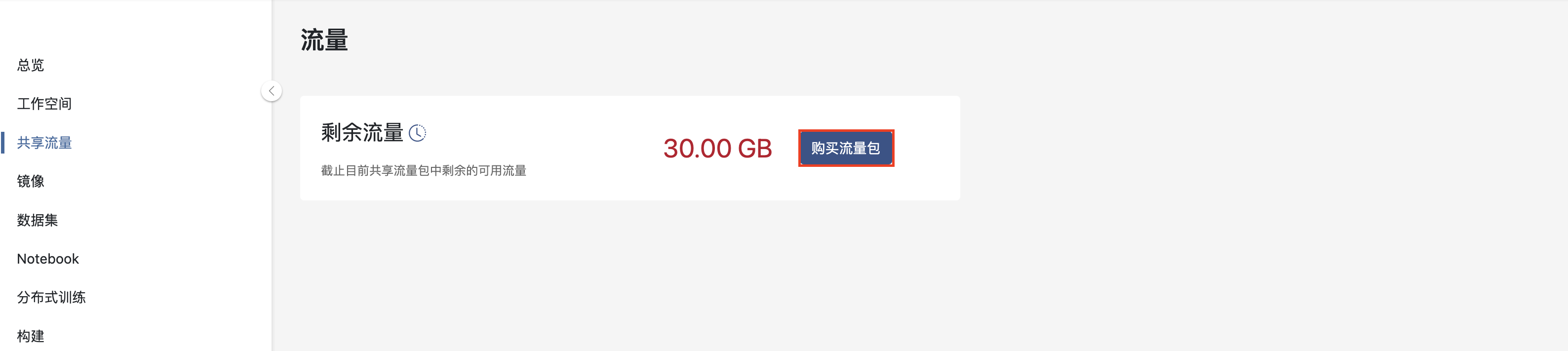Open 总览 in the sidebar
Screen dimensions: 1568x351
(31, 65)
